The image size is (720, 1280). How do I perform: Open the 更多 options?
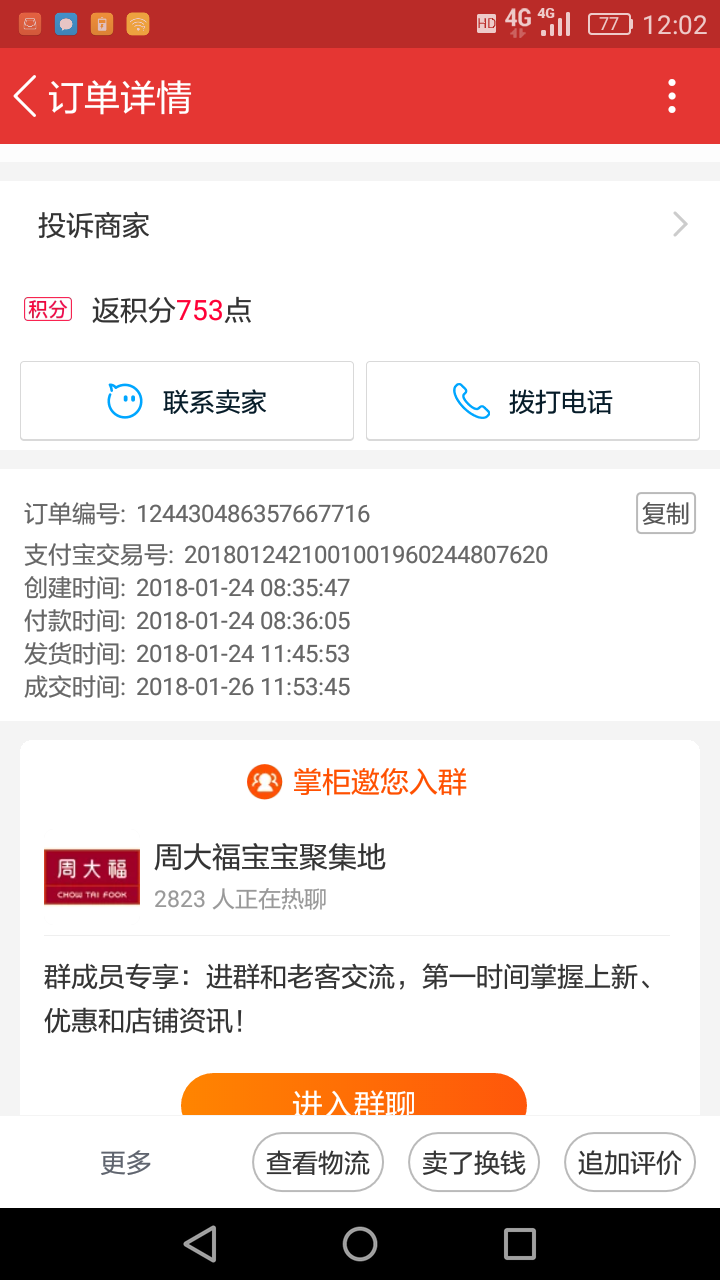(126, 1162)
